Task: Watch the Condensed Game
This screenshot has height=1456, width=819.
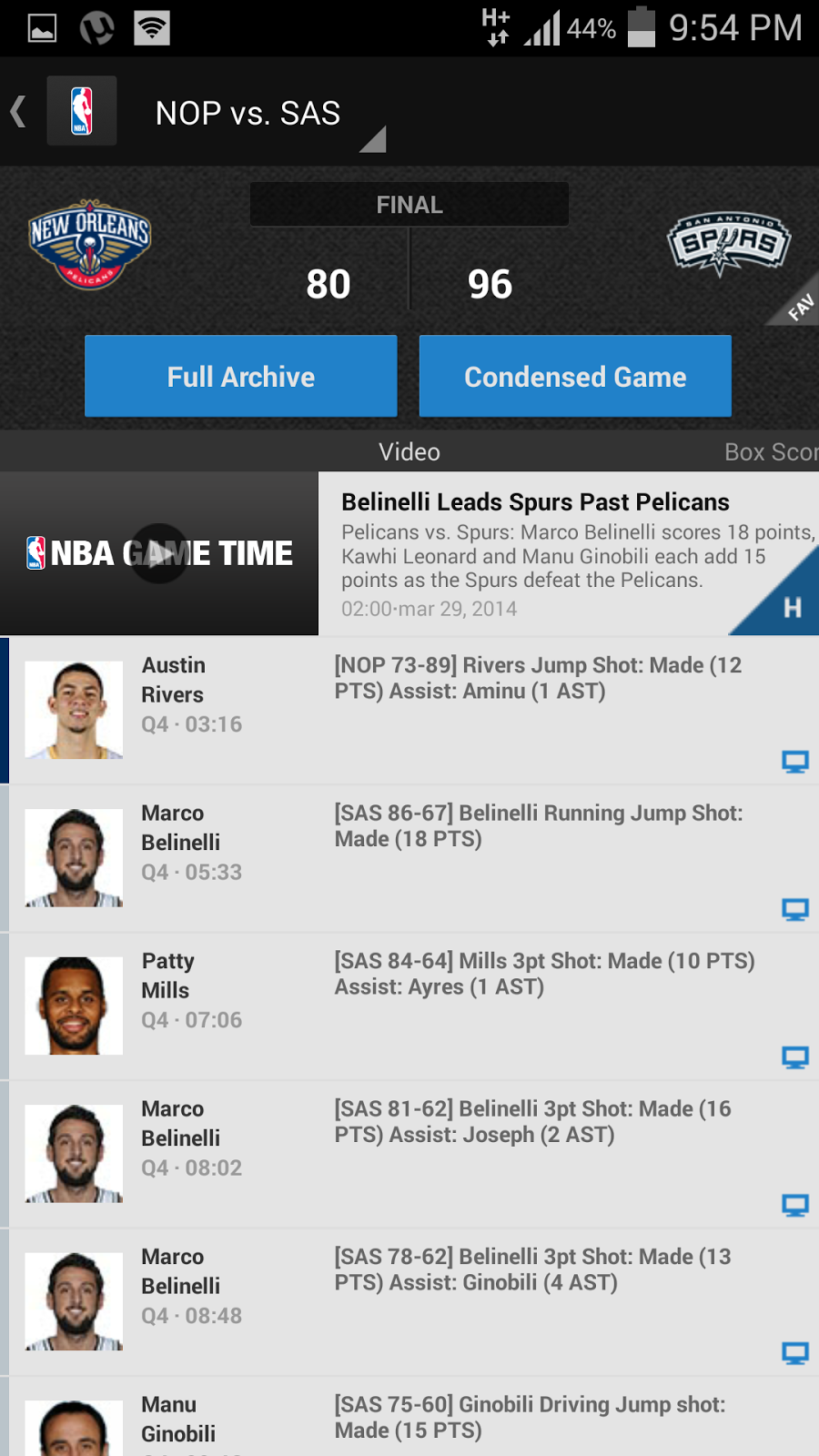Action: (x=575, y=376)
